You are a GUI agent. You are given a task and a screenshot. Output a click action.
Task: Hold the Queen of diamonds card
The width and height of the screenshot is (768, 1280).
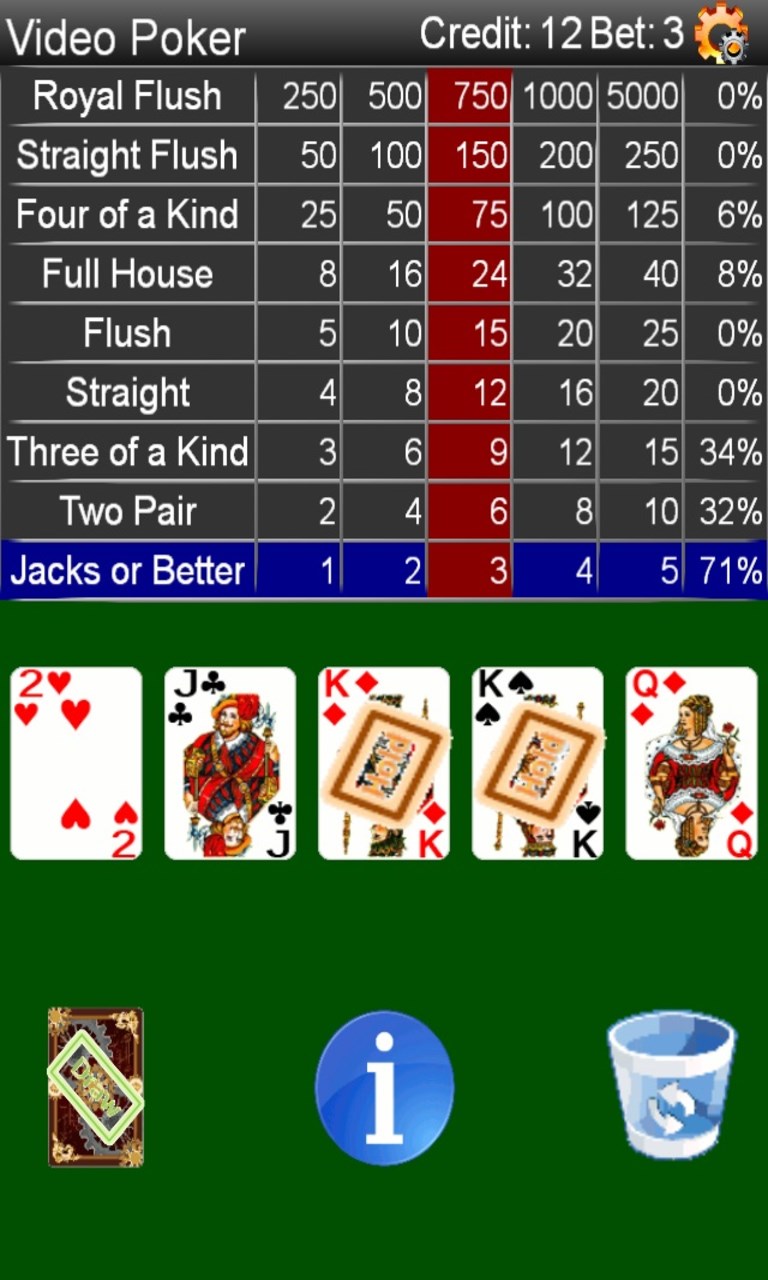click(692, 763)
